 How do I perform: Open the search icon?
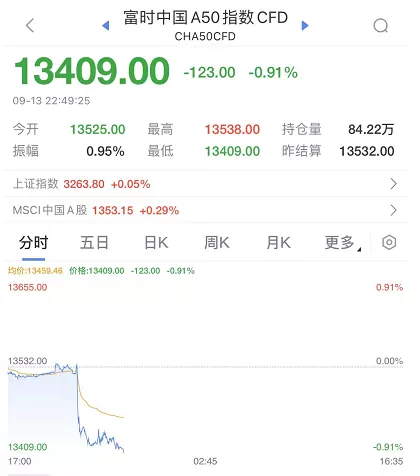(381, 26)
